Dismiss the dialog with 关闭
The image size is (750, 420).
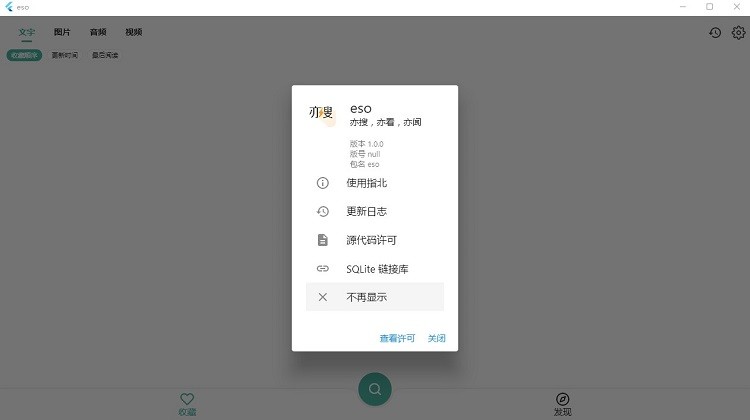436,338
